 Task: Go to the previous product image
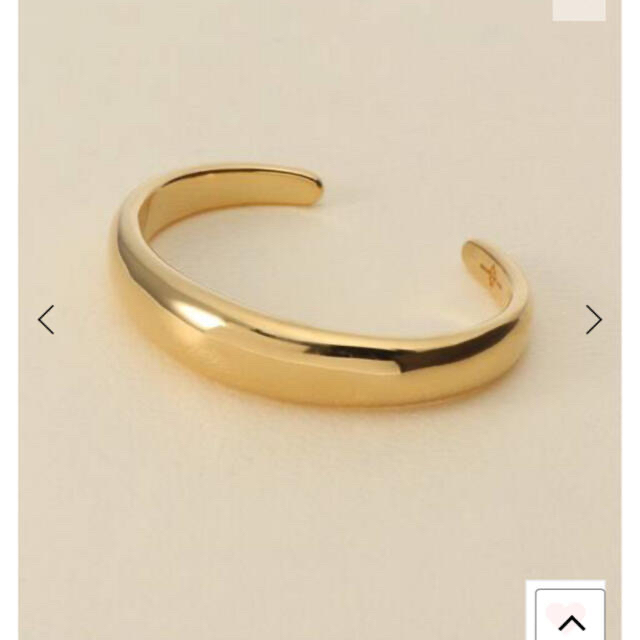pyautogui.click(x=46, y=320)
